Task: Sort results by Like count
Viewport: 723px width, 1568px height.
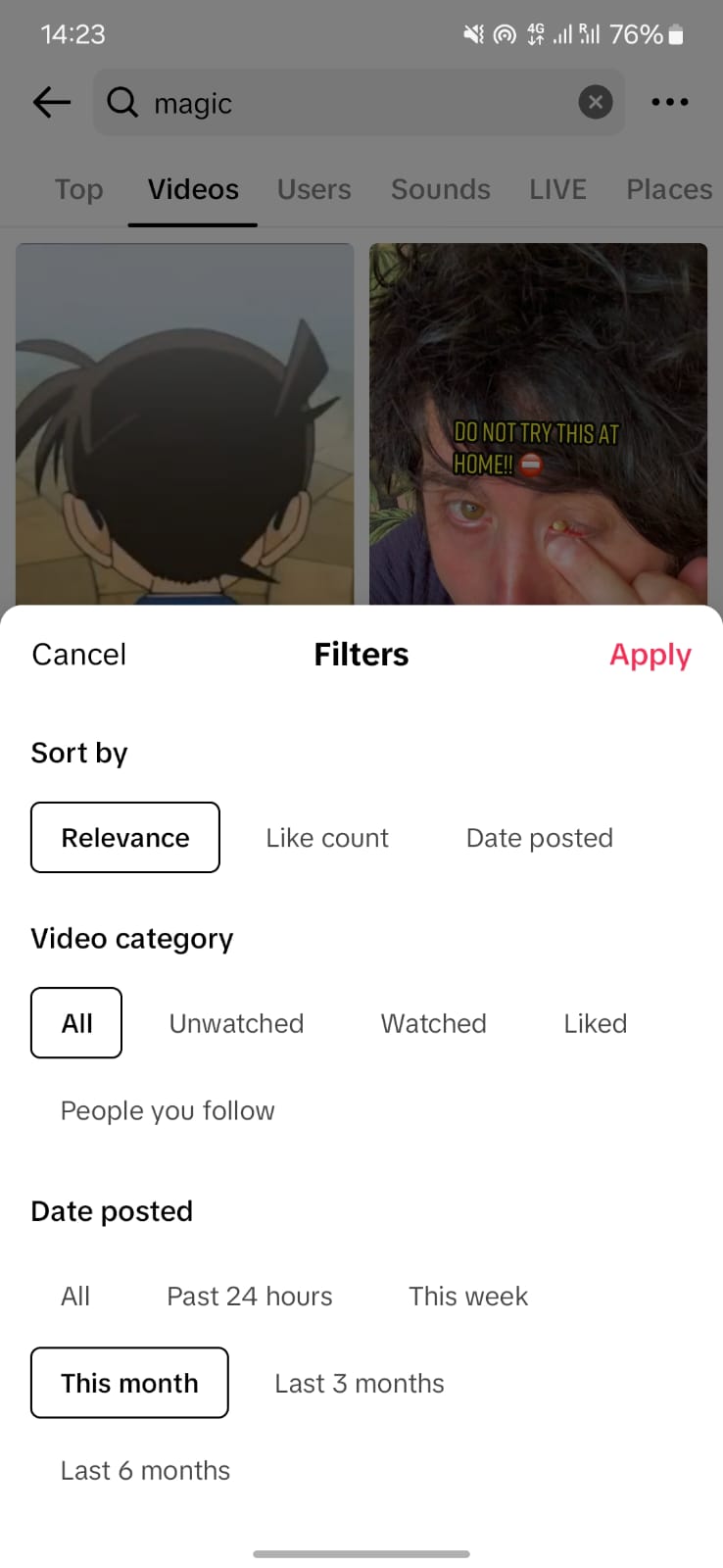Action: point(327,837)
